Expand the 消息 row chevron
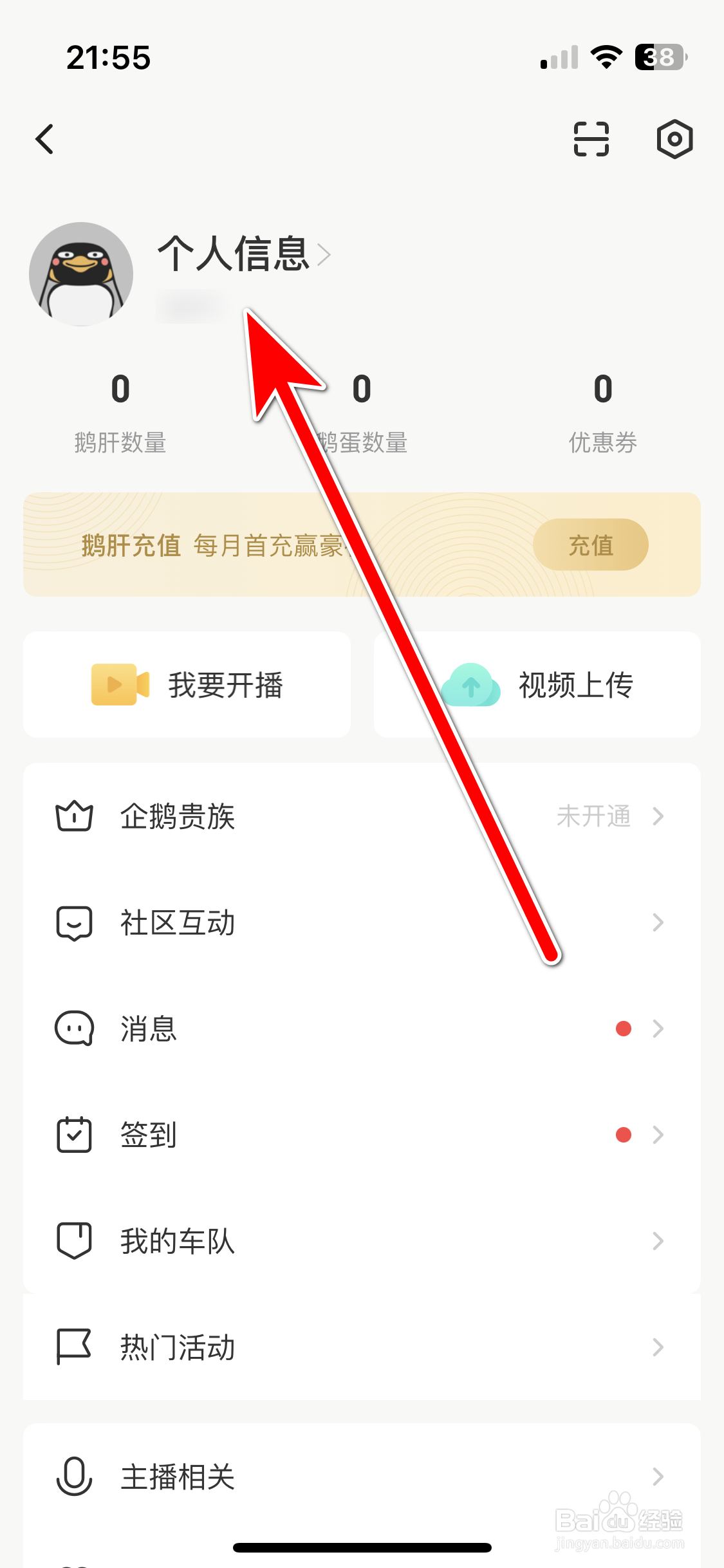 tap(658, 1028)
